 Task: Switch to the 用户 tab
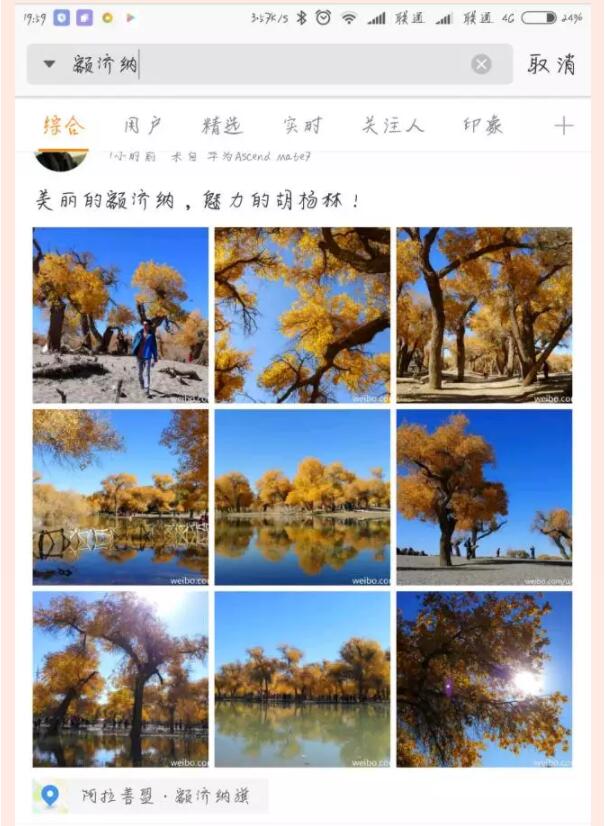click(143, 126)
